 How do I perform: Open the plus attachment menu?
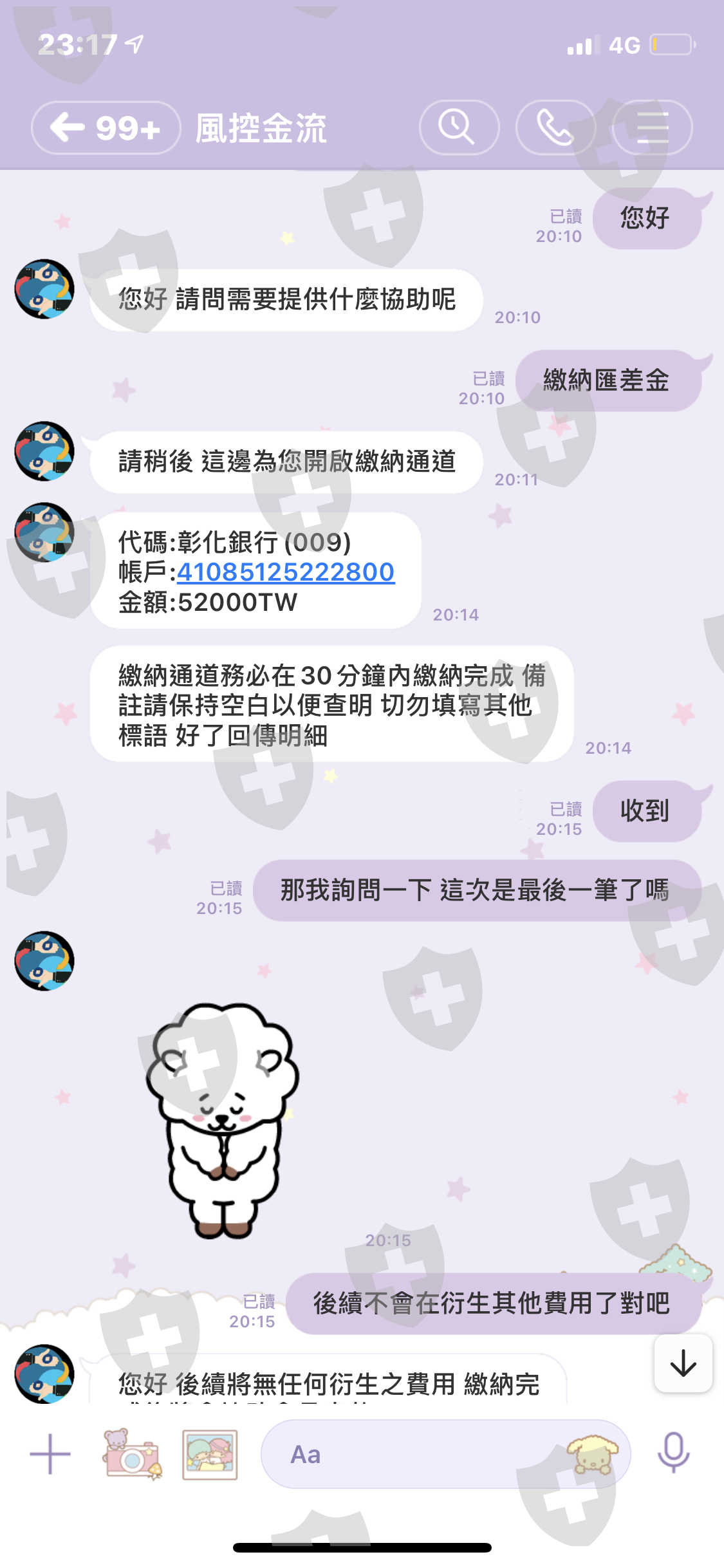click(50, 1454)
